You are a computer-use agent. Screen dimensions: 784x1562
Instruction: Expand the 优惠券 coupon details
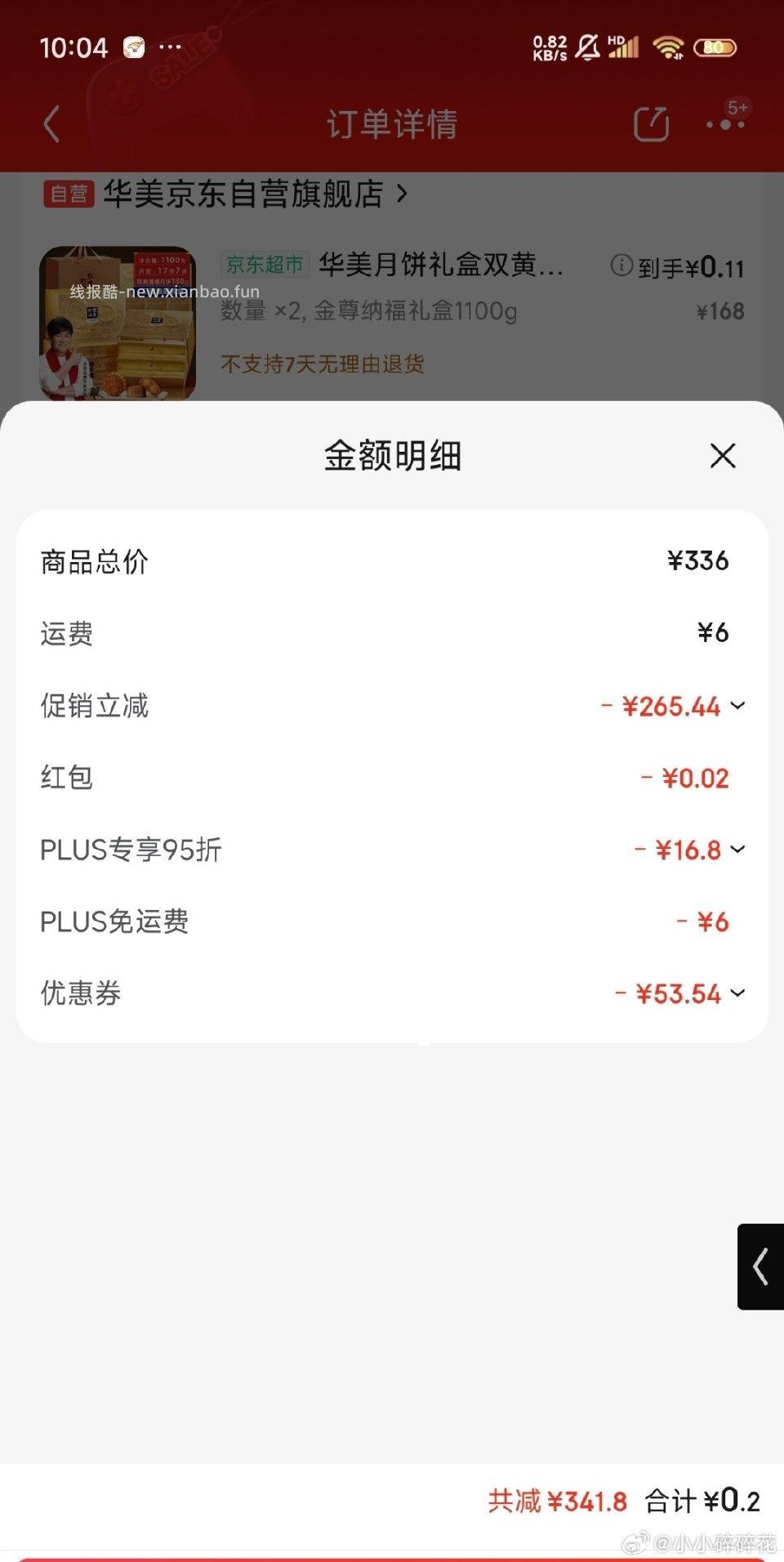coord(739,993)
